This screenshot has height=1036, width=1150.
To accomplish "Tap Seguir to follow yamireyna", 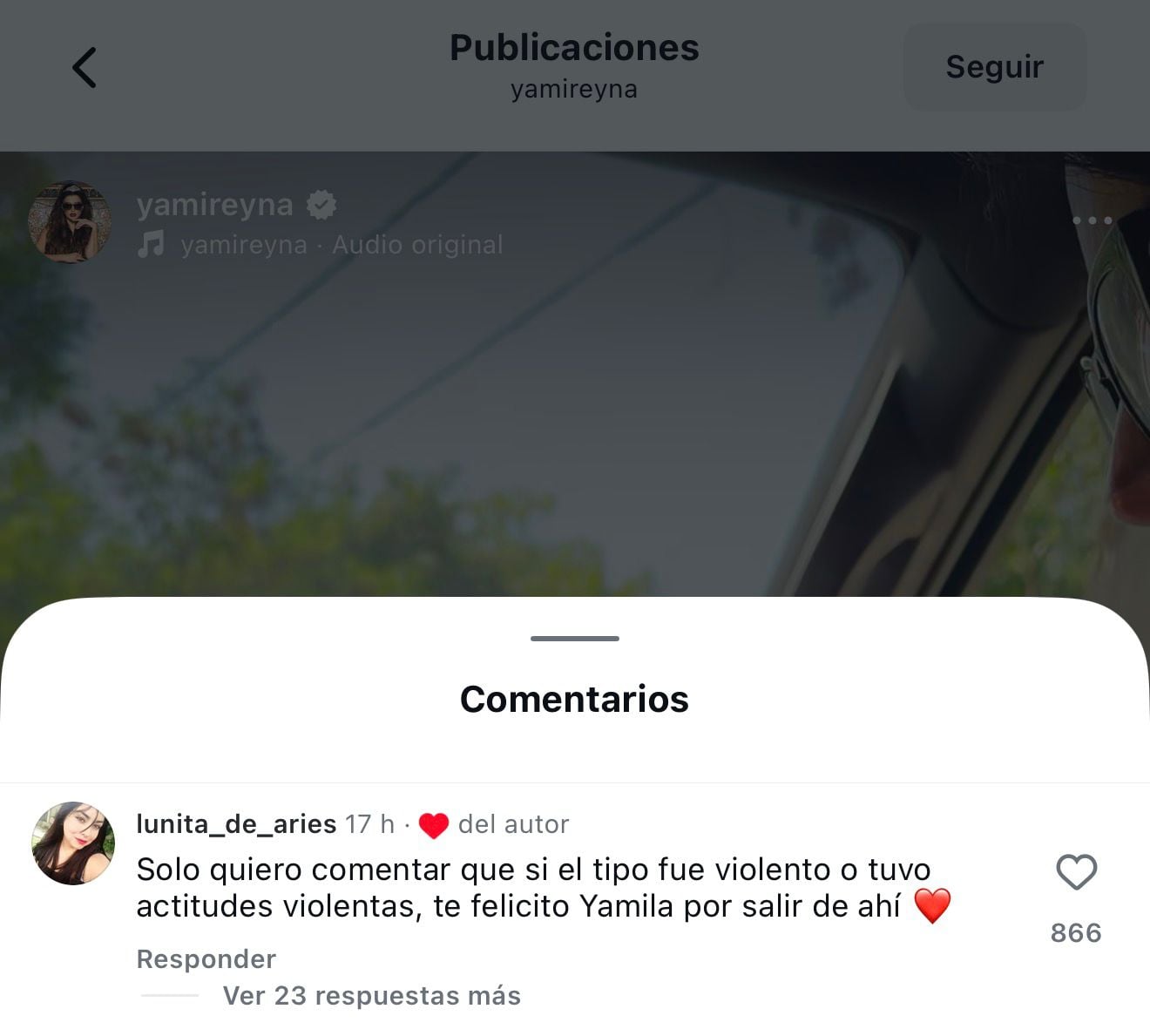I will click(x=994, y=67).
